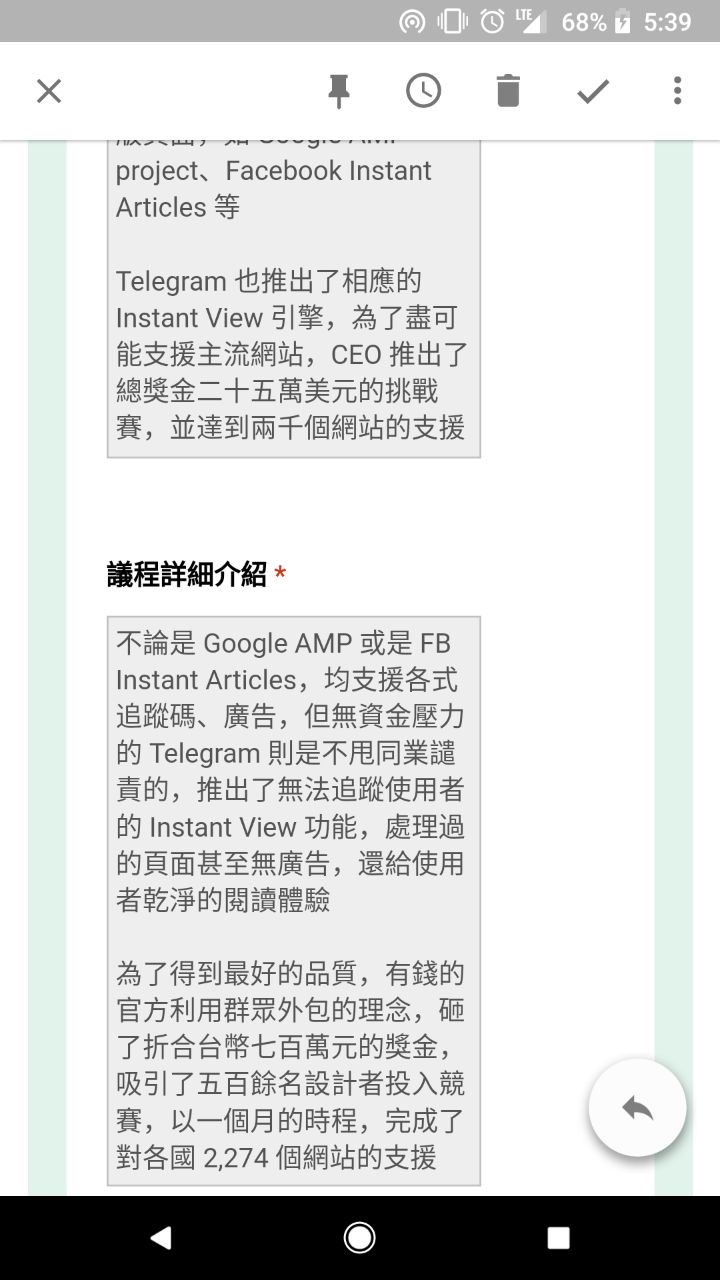Viewport: 720px width, 1280px height.
Task: Open the overflow menu
Action: click(x=677, y=91)
